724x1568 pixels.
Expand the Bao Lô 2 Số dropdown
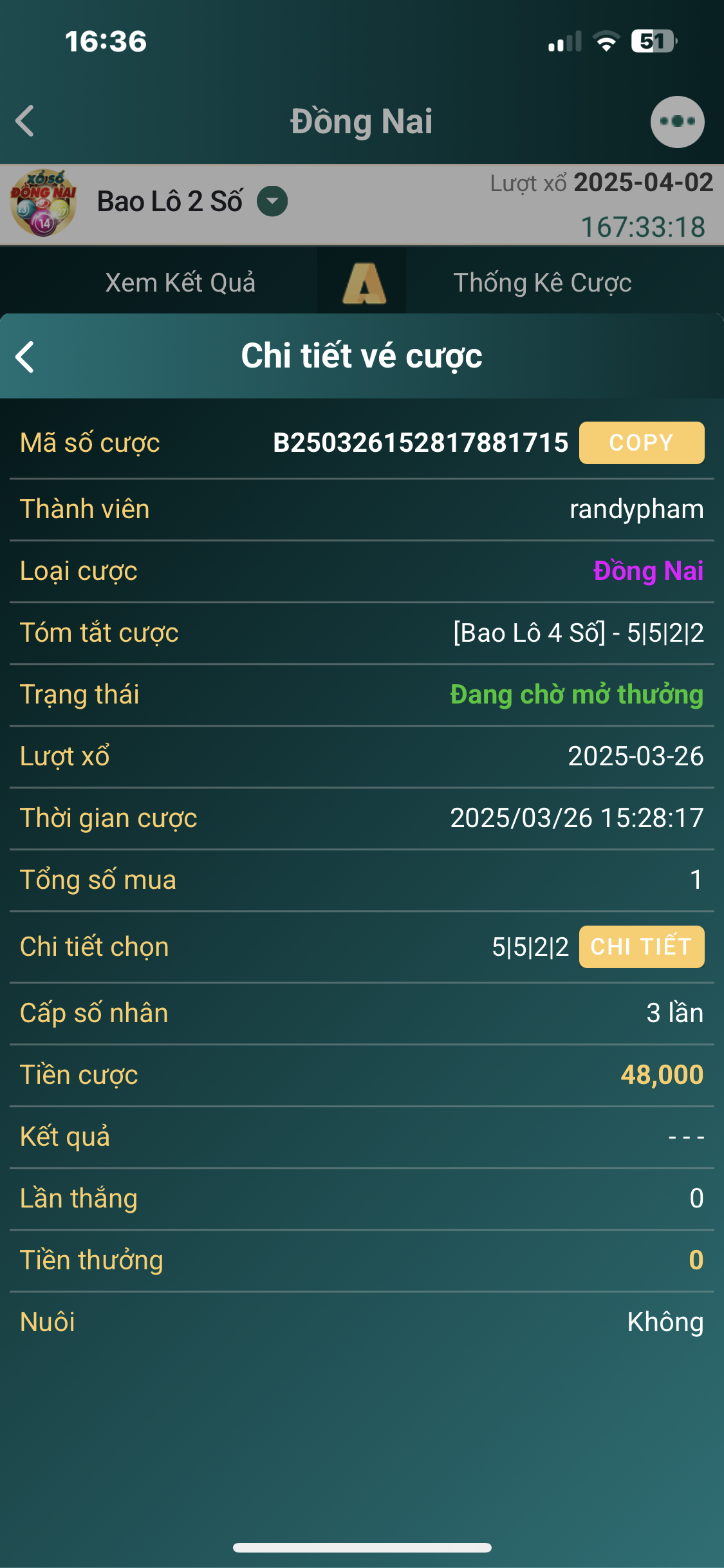tap(272, 201)
